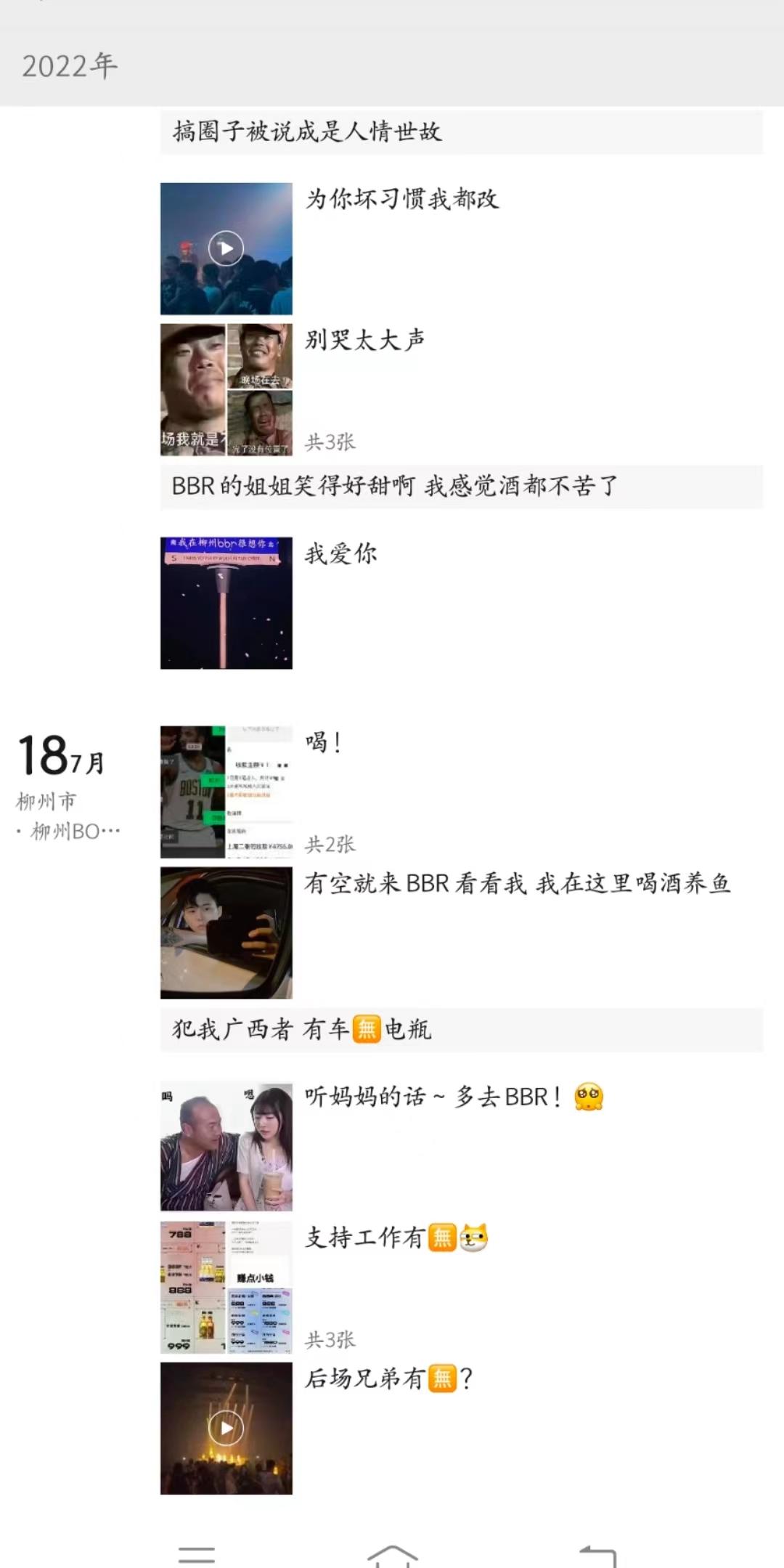
Task: Open the system recent apps menu
Action: (196, 1554)
